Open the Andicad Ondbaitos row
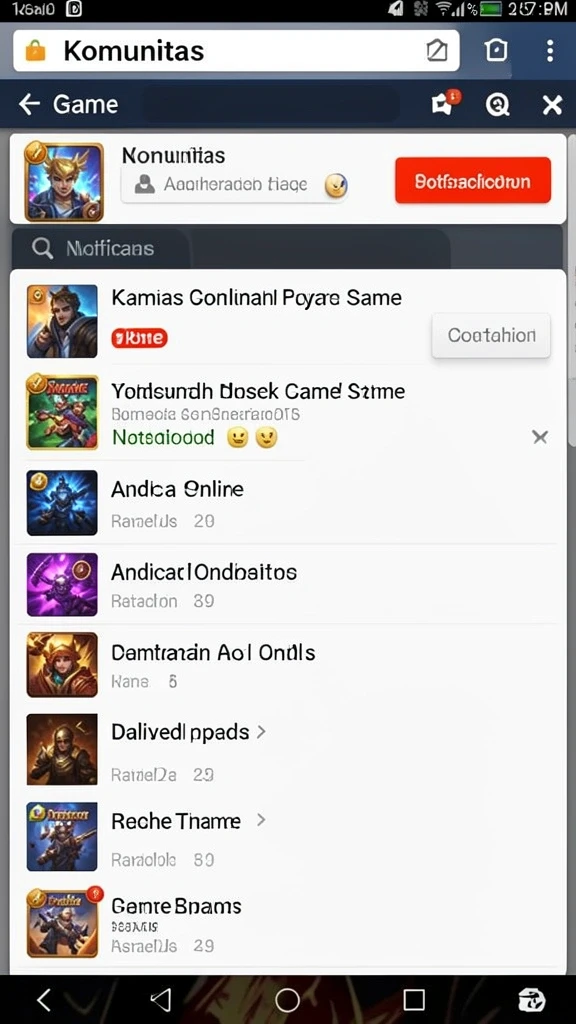The image size is (576, 1024). click(x=288, y=584)
